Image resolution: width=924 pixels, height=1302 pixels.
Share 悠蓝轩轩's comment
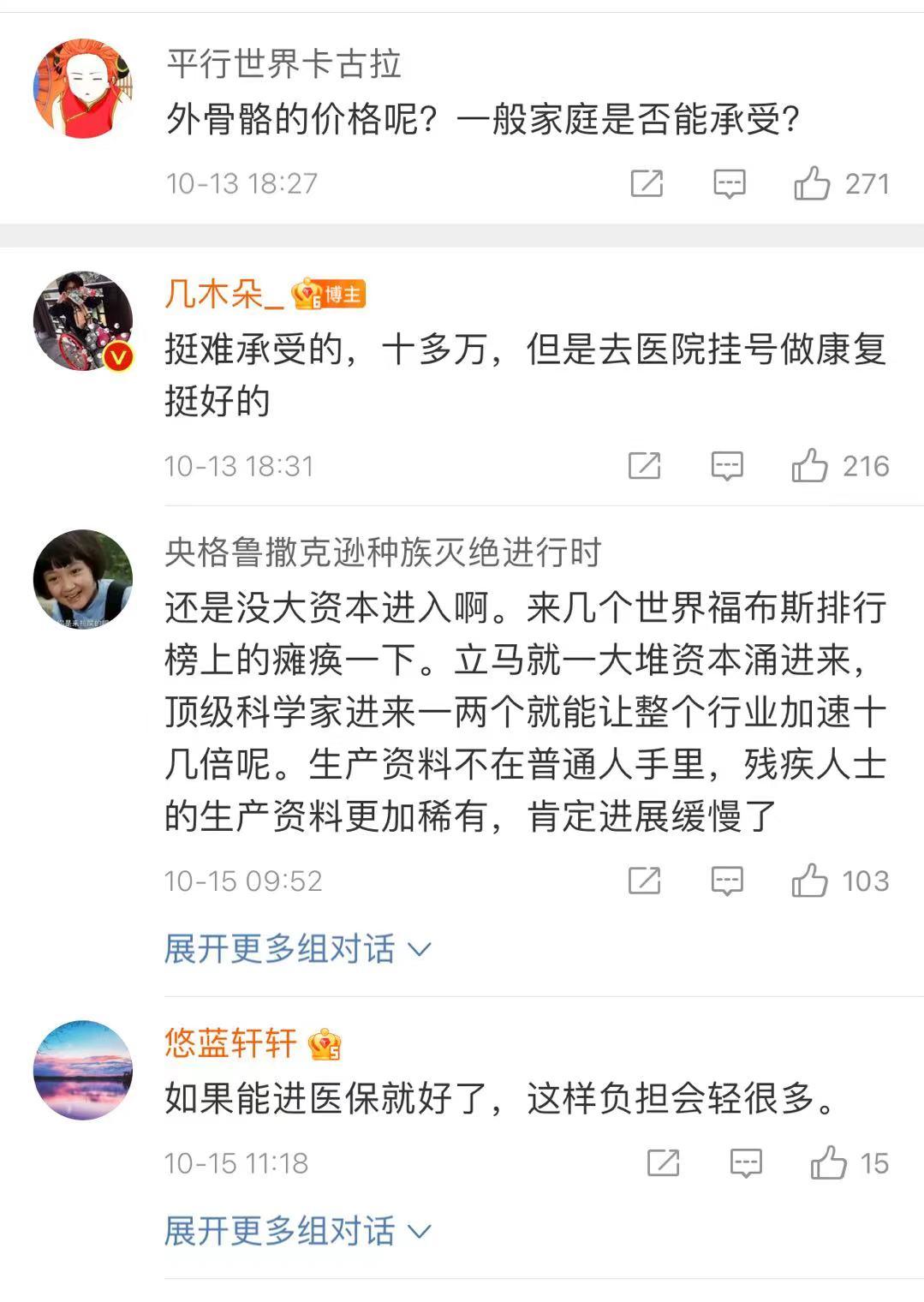(x=663, y=1163)
